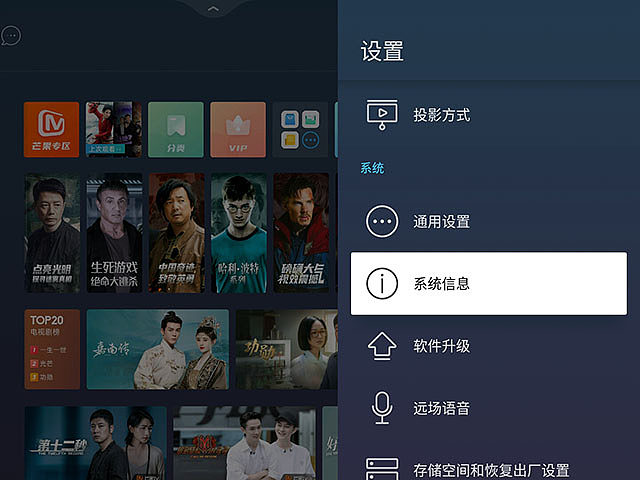The height and width of the screenshot is (480, 640).
Task: Open the 生死游戏 movie poster
Action: 114,233
